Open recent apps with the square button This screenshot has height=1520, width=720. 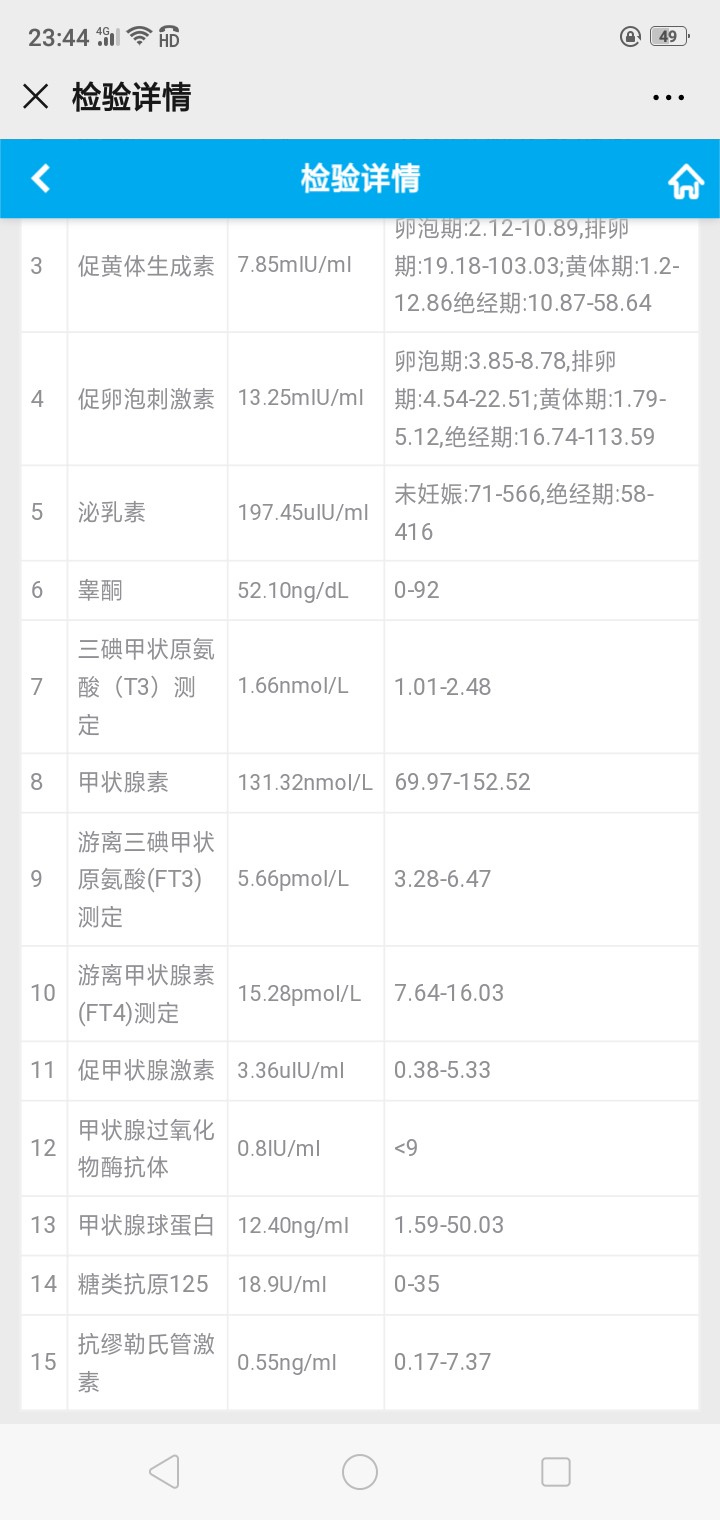[x=556, y=1472]
